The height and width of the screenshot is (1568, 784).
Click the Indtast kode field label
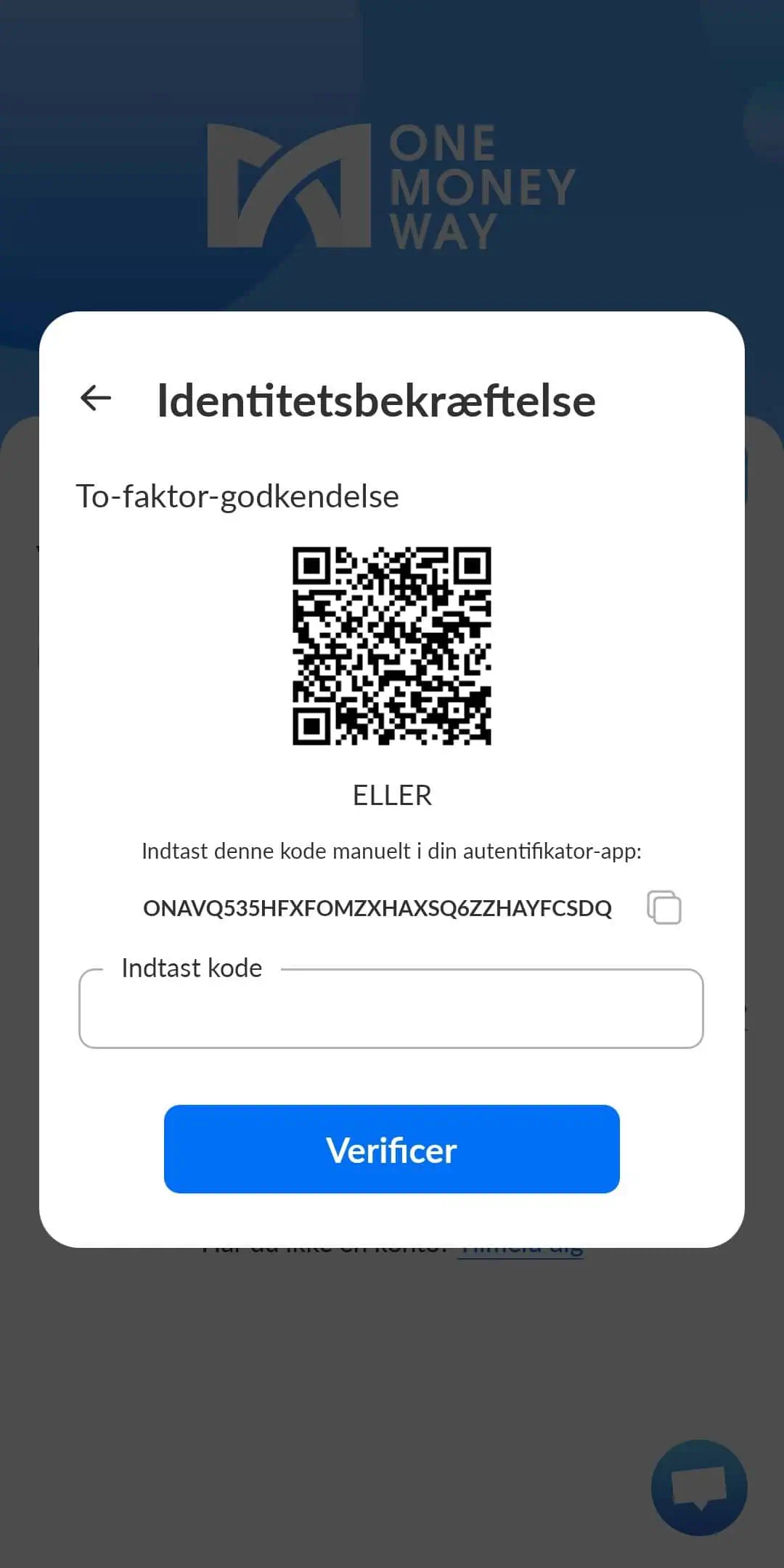(x=192, y=968)
